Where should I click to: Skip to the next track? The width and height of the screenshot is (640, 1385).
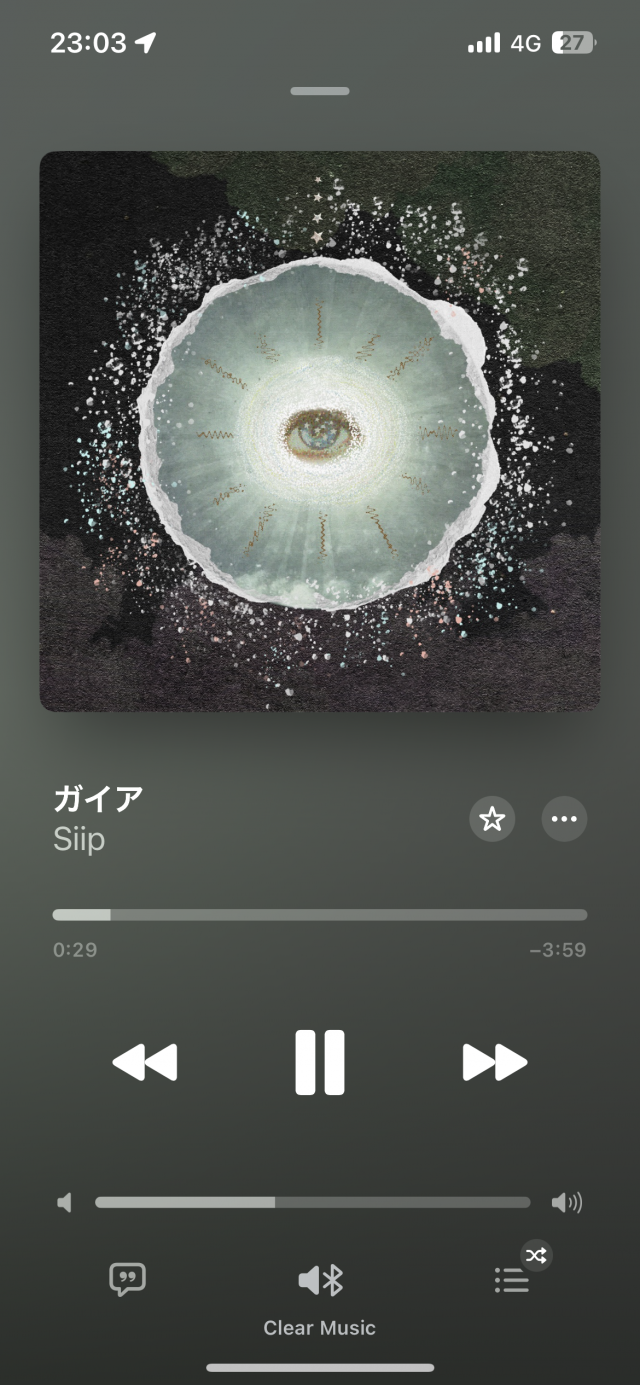pyautogui.click(x=494, y=1062)
